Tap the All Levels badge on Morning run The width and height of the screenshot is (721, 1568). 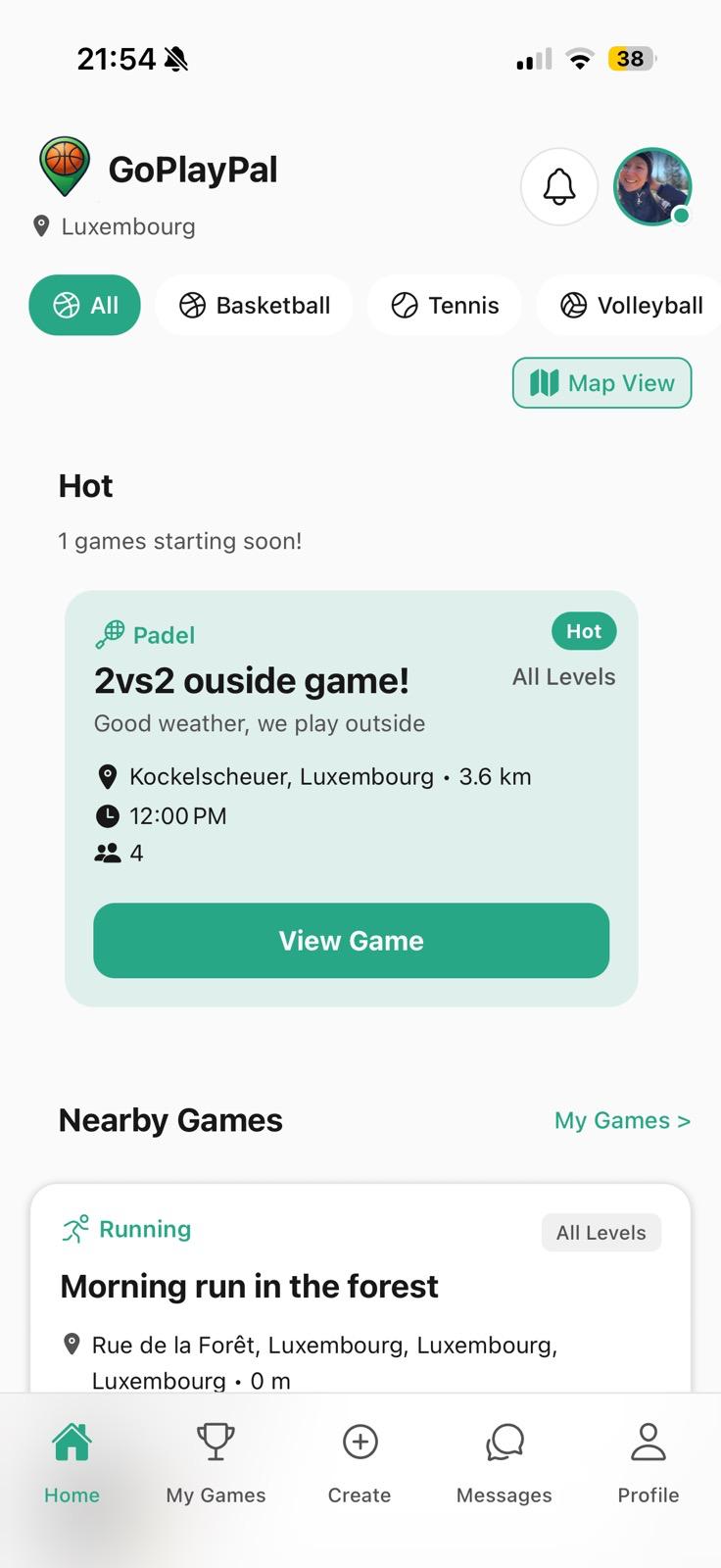coord(601,1232)
